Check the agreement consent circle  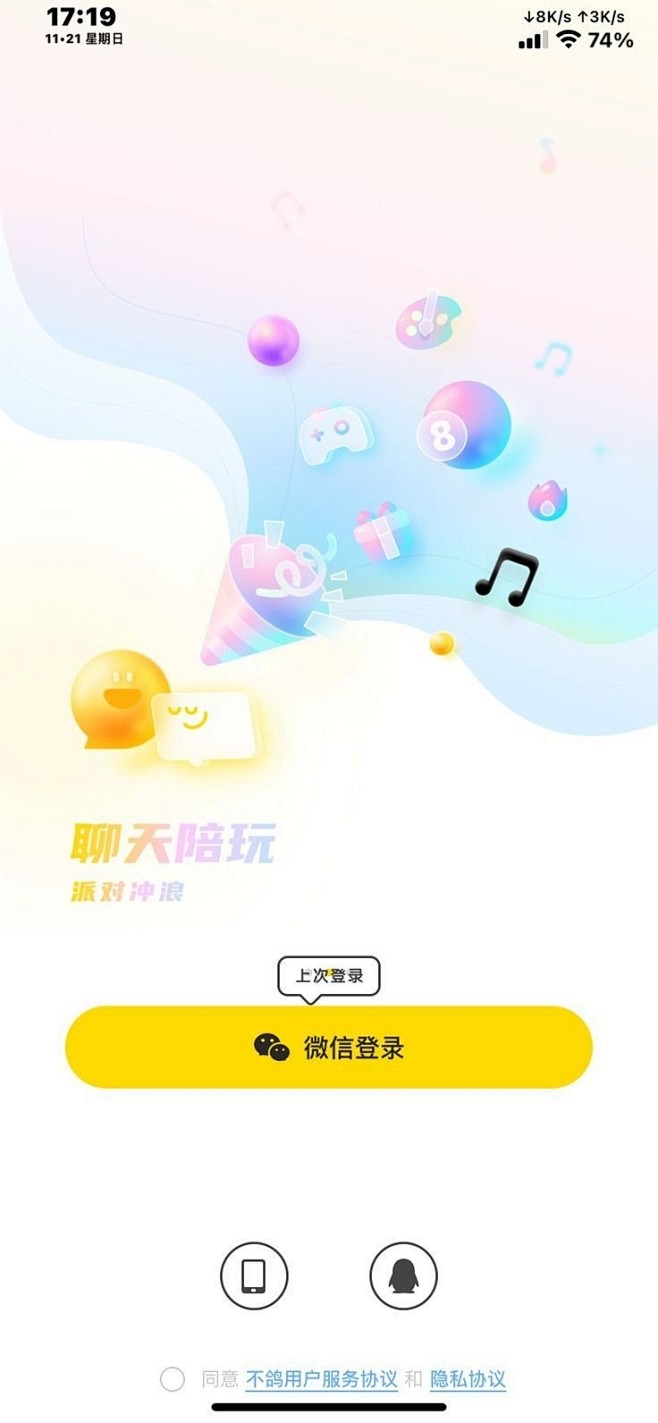point(172,1379)
